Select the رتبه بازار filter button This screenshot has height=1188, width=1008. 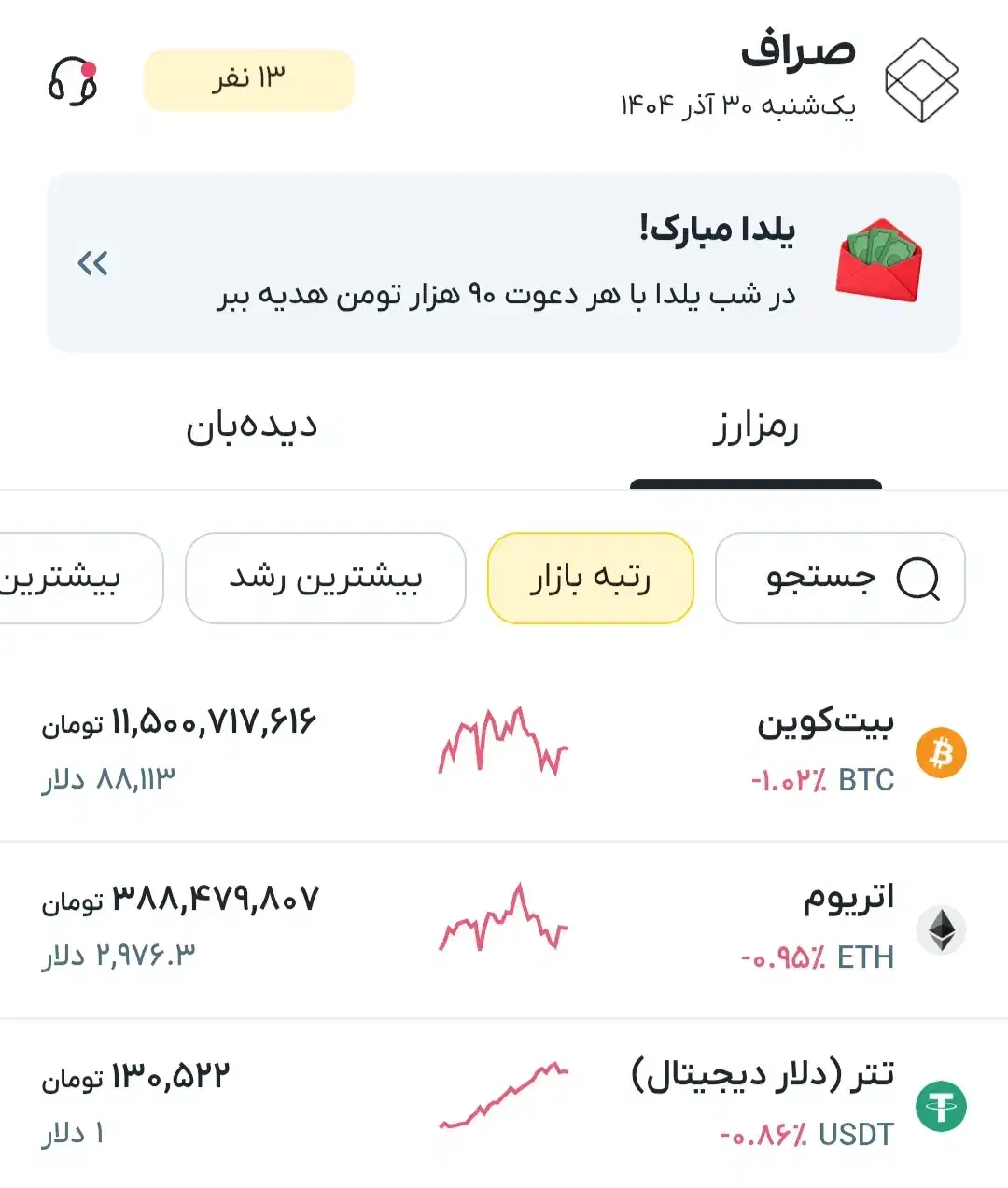[x=590, y=579]
